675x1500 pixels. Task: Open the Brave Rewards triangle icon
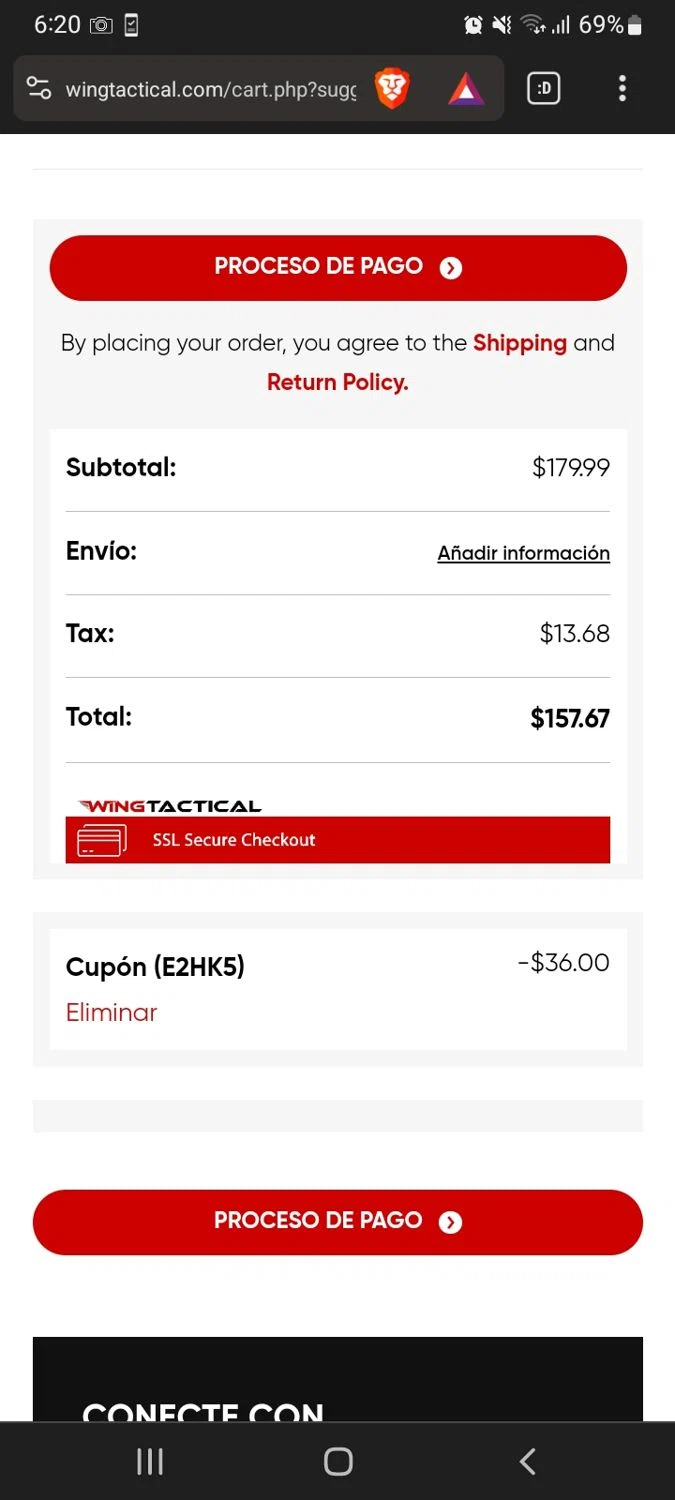click(x=466, y=90)
